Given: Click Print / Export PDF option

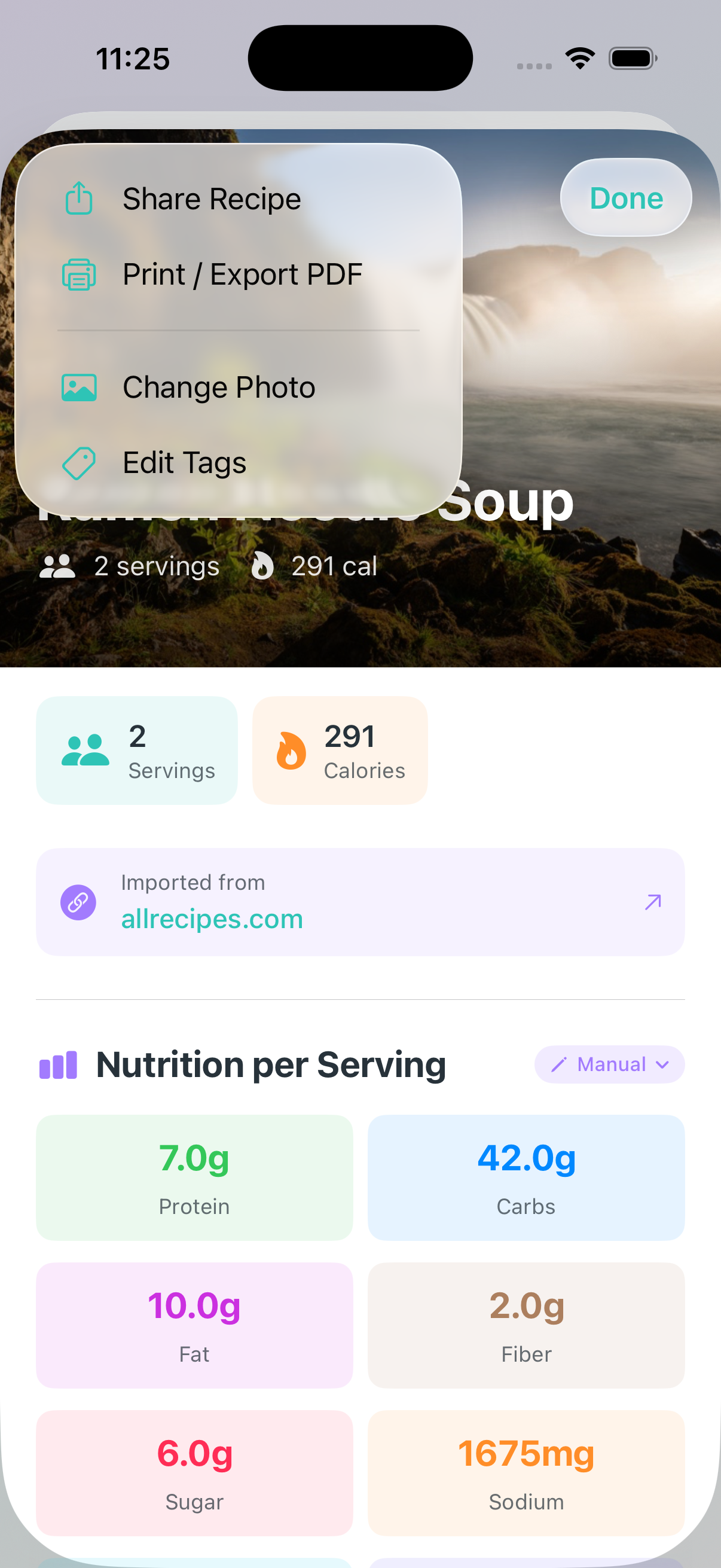Looking at the screenshot, I should (x=242, y=274).
